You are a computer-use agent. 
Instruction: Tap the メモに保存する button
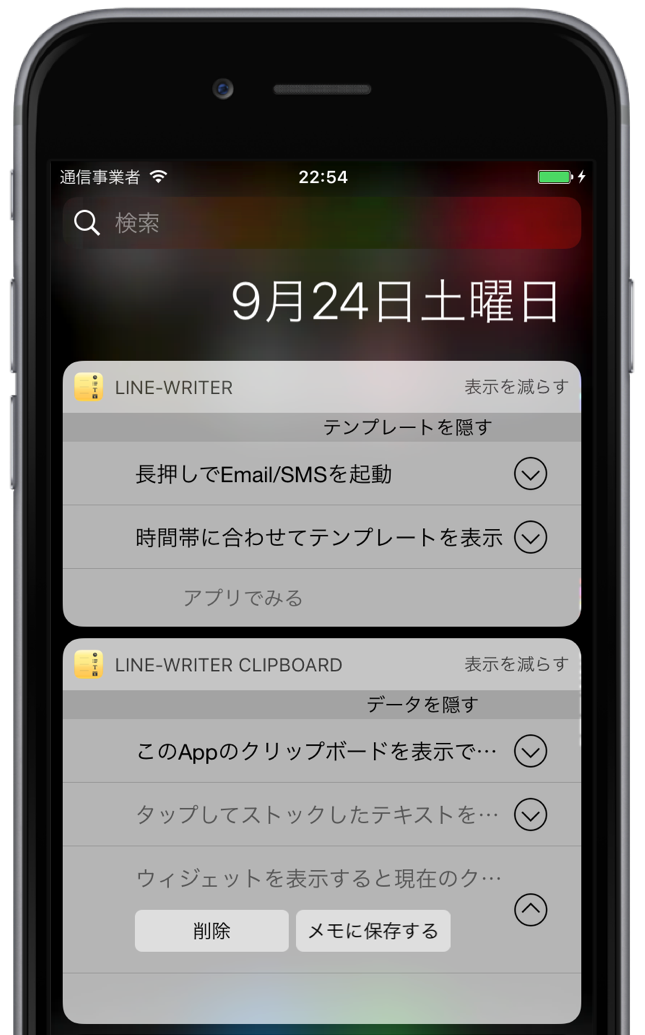pos(373,931)
